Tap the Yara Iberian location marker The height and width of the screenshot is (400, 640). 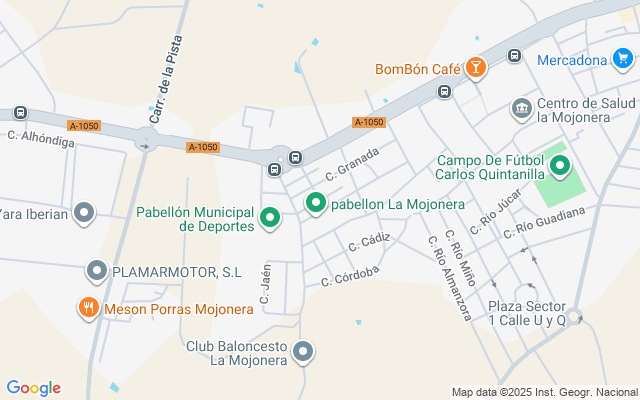tap(84, 213)
